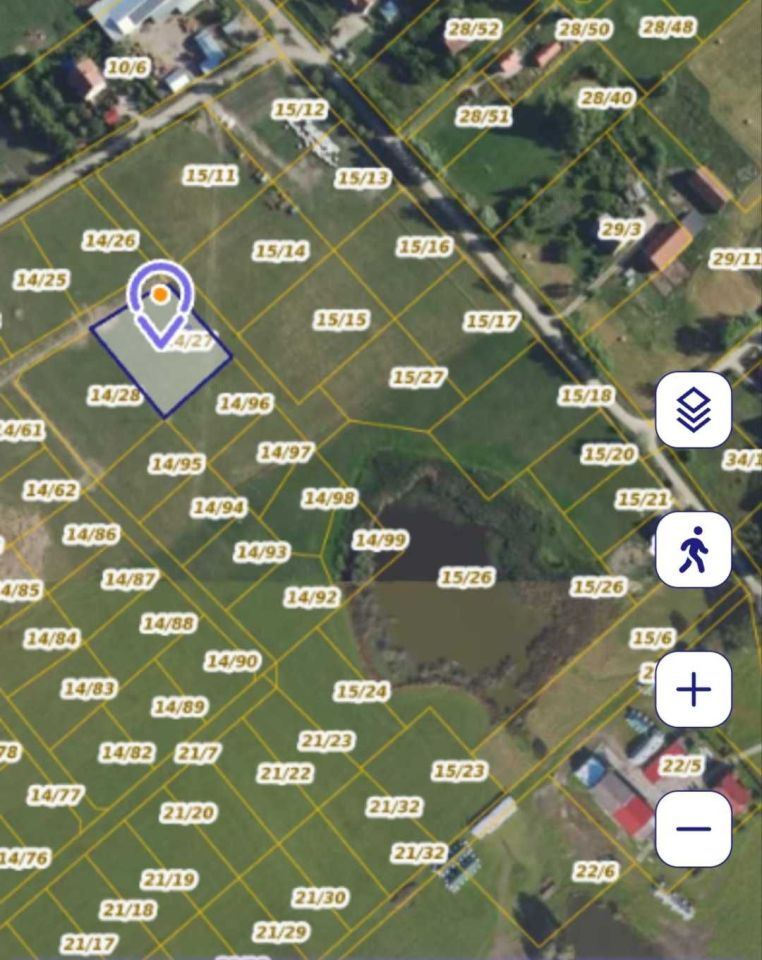Switch to pedestrian street view mode
762x960 pixels.
pos(693,549)
